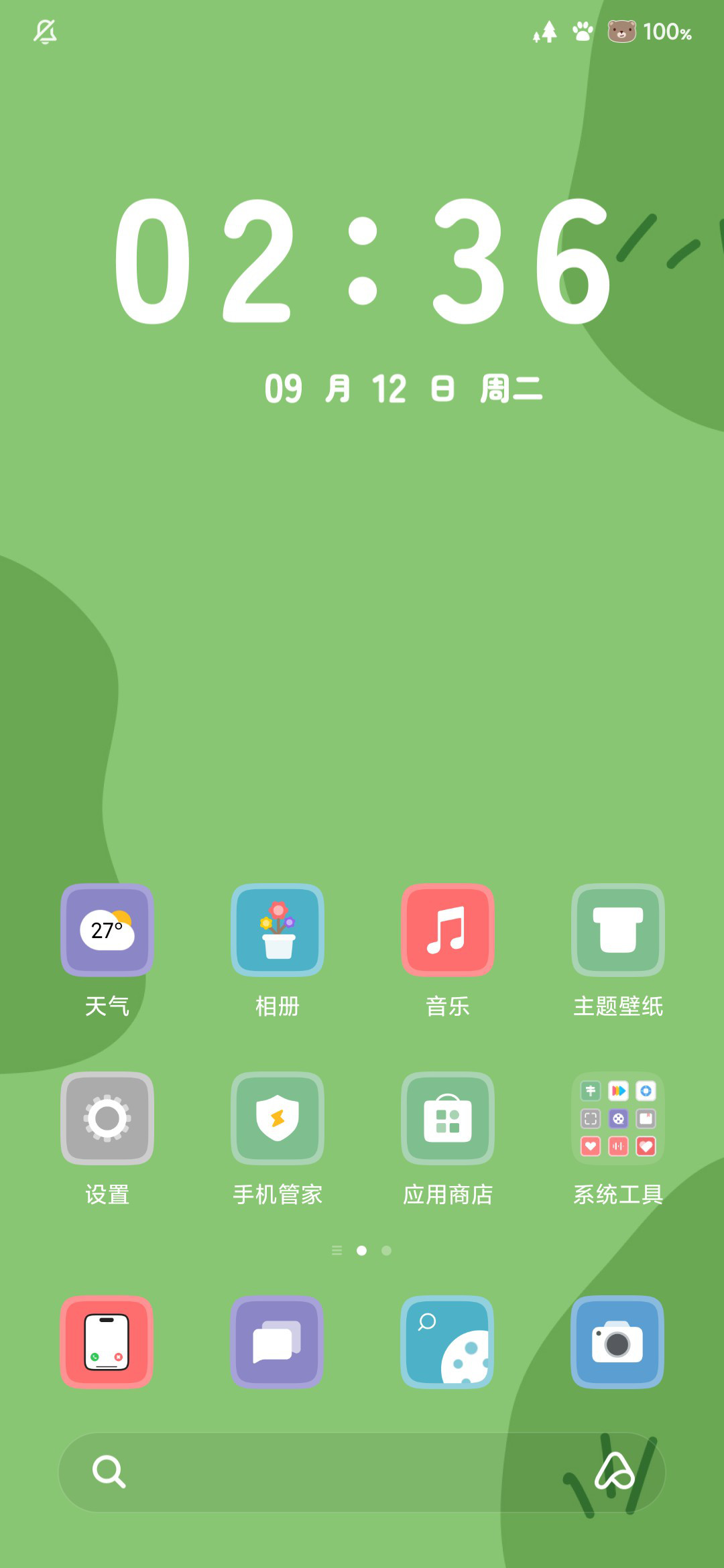Tap the assistant icon in search bar

tap(615, 1472)
